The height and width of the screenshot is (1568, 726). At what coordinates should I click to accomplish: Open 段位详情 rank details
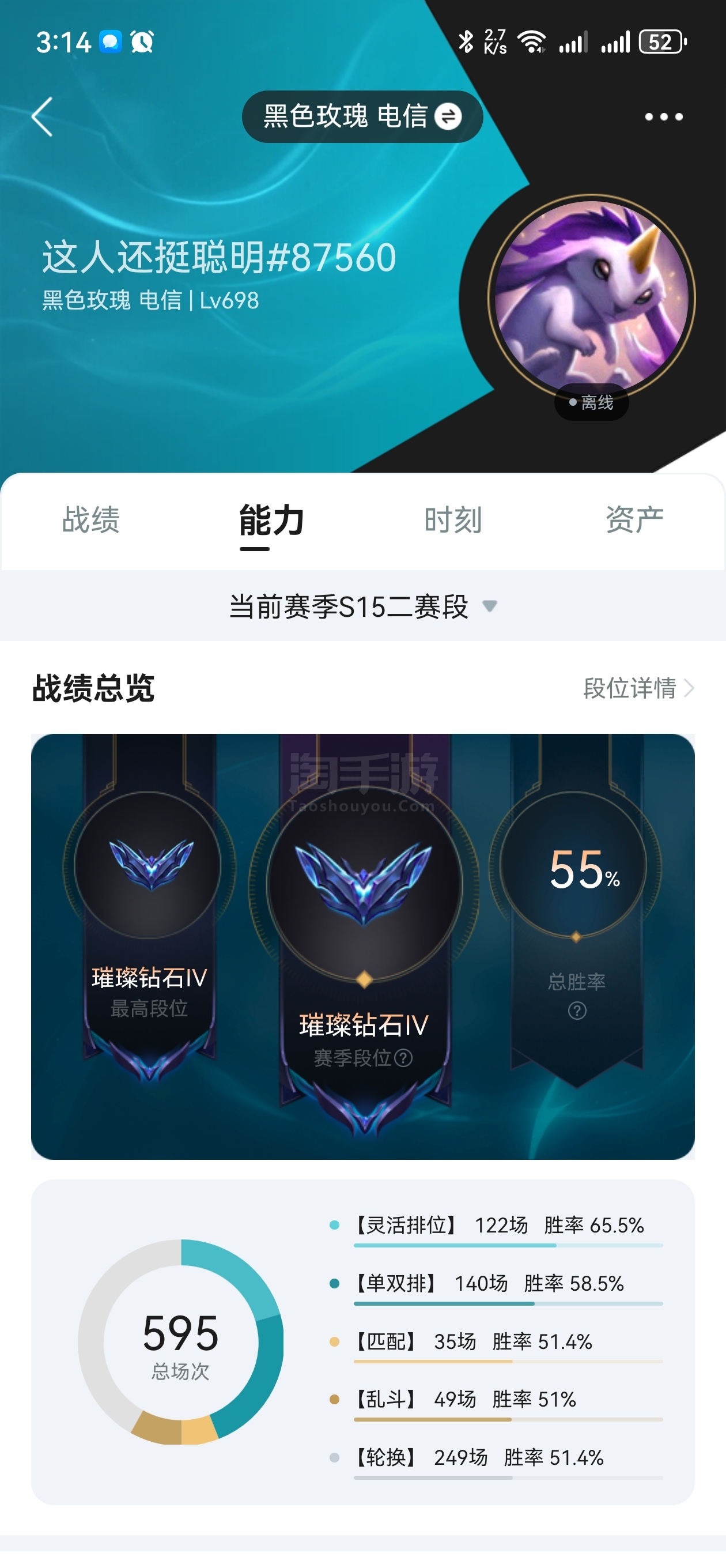pos(638,688)
